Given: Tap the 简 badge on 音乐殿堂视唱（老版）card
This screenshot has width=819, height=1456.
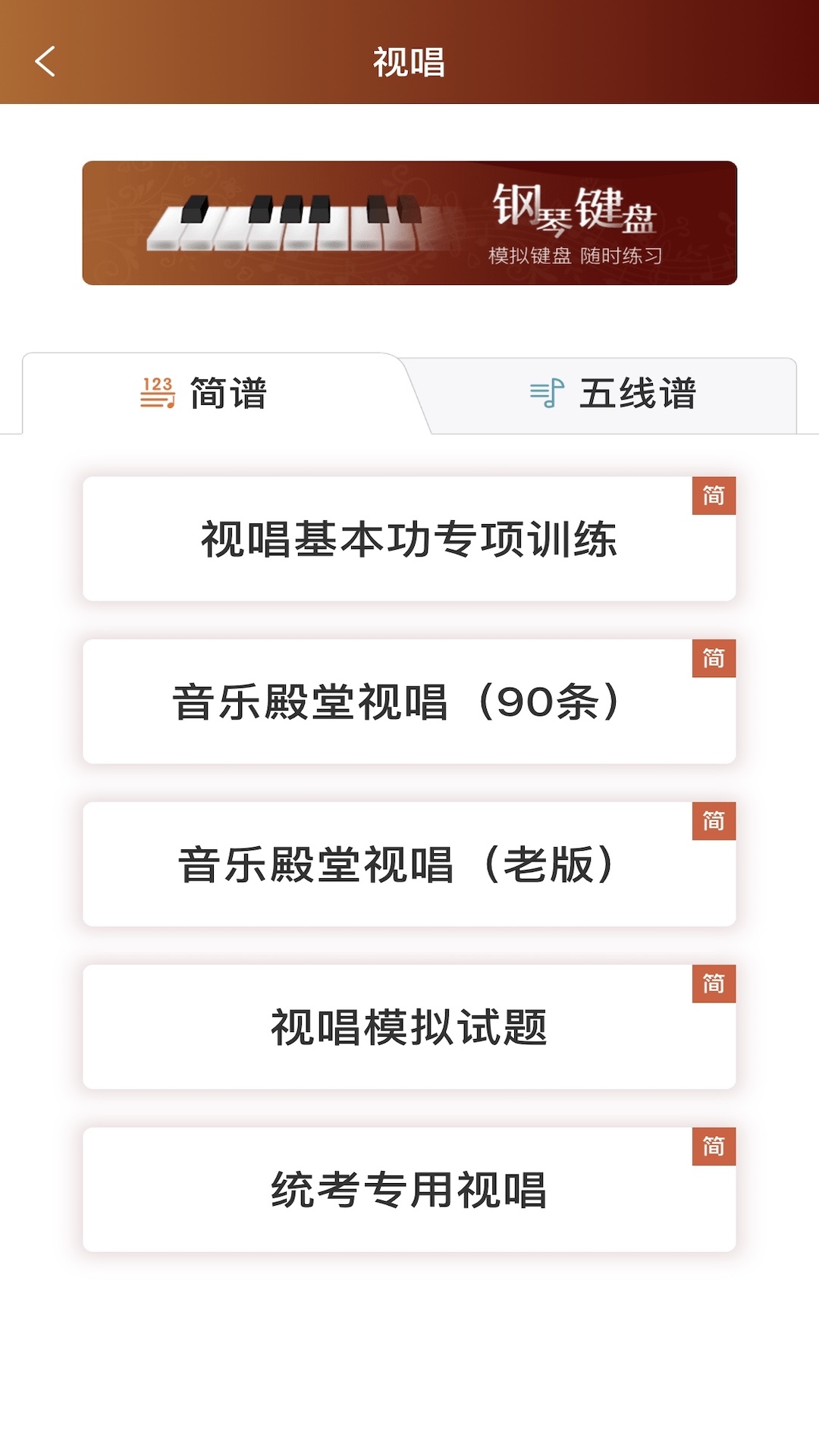Looking at the screenshot, I should [x=714, y=821].
